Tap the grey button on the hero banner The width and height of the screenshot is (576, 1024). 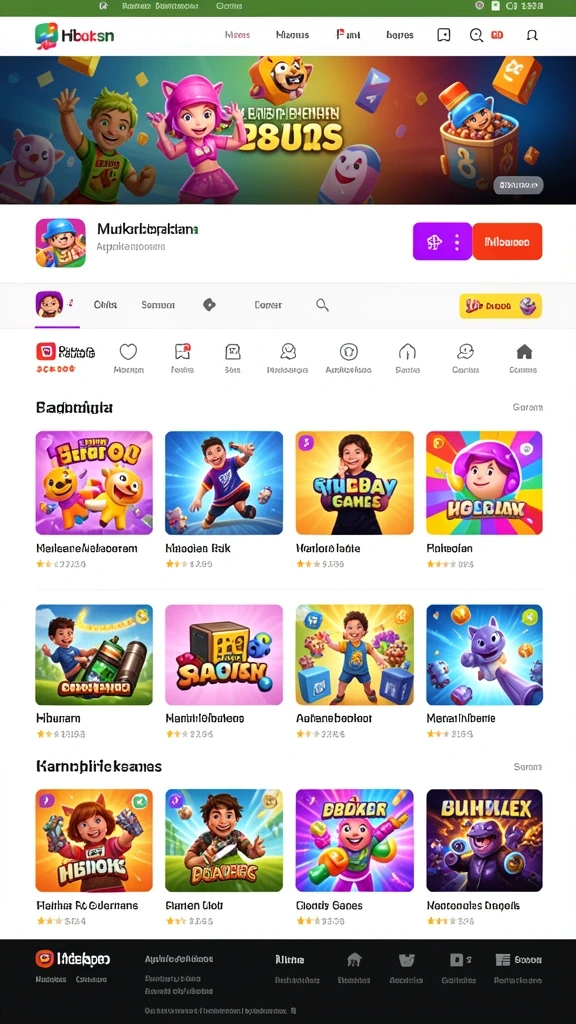click(x=519, y=185)
